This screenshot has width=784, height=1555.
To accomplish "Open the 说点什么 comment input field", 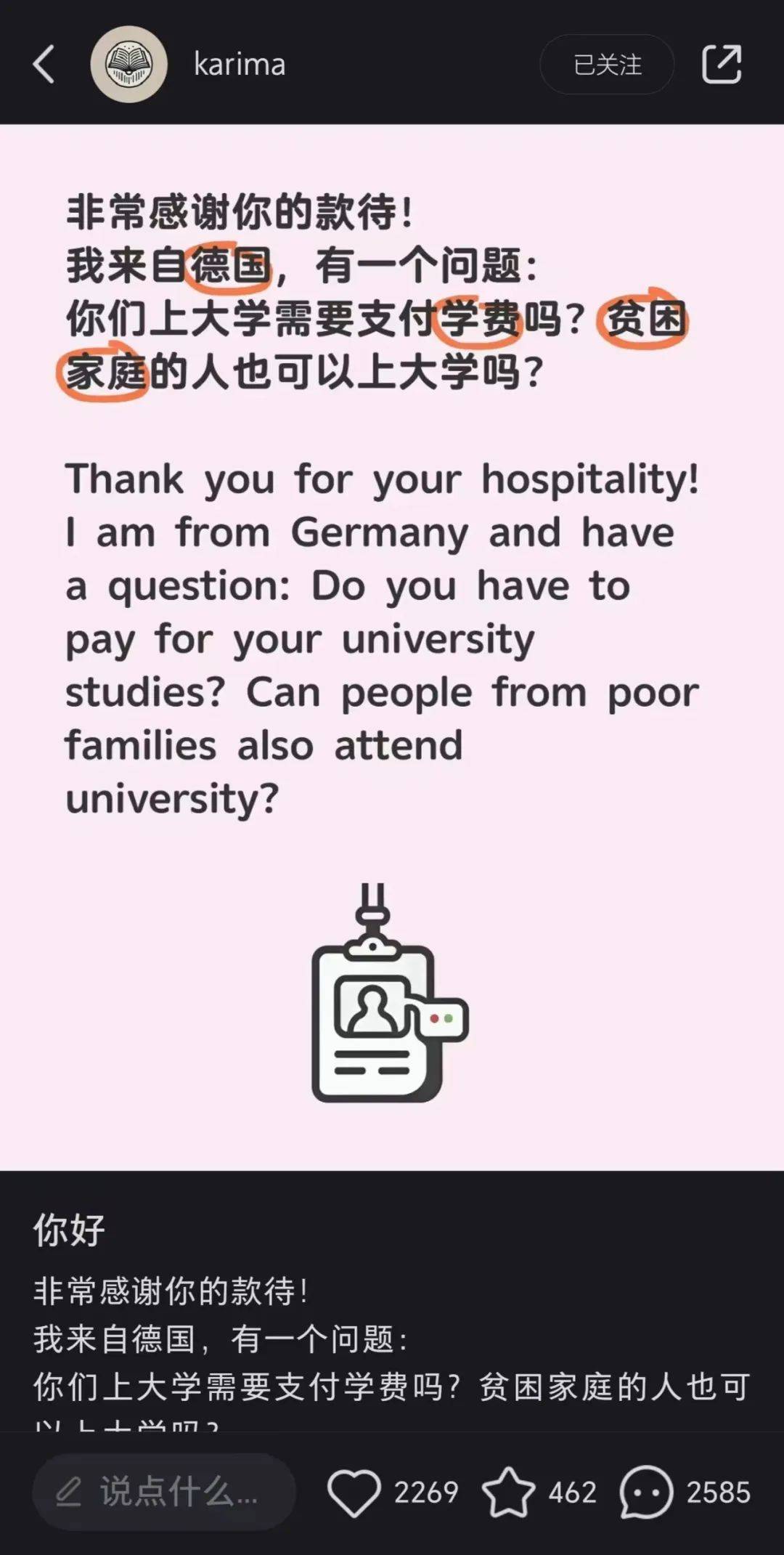I will (164, 1492).
